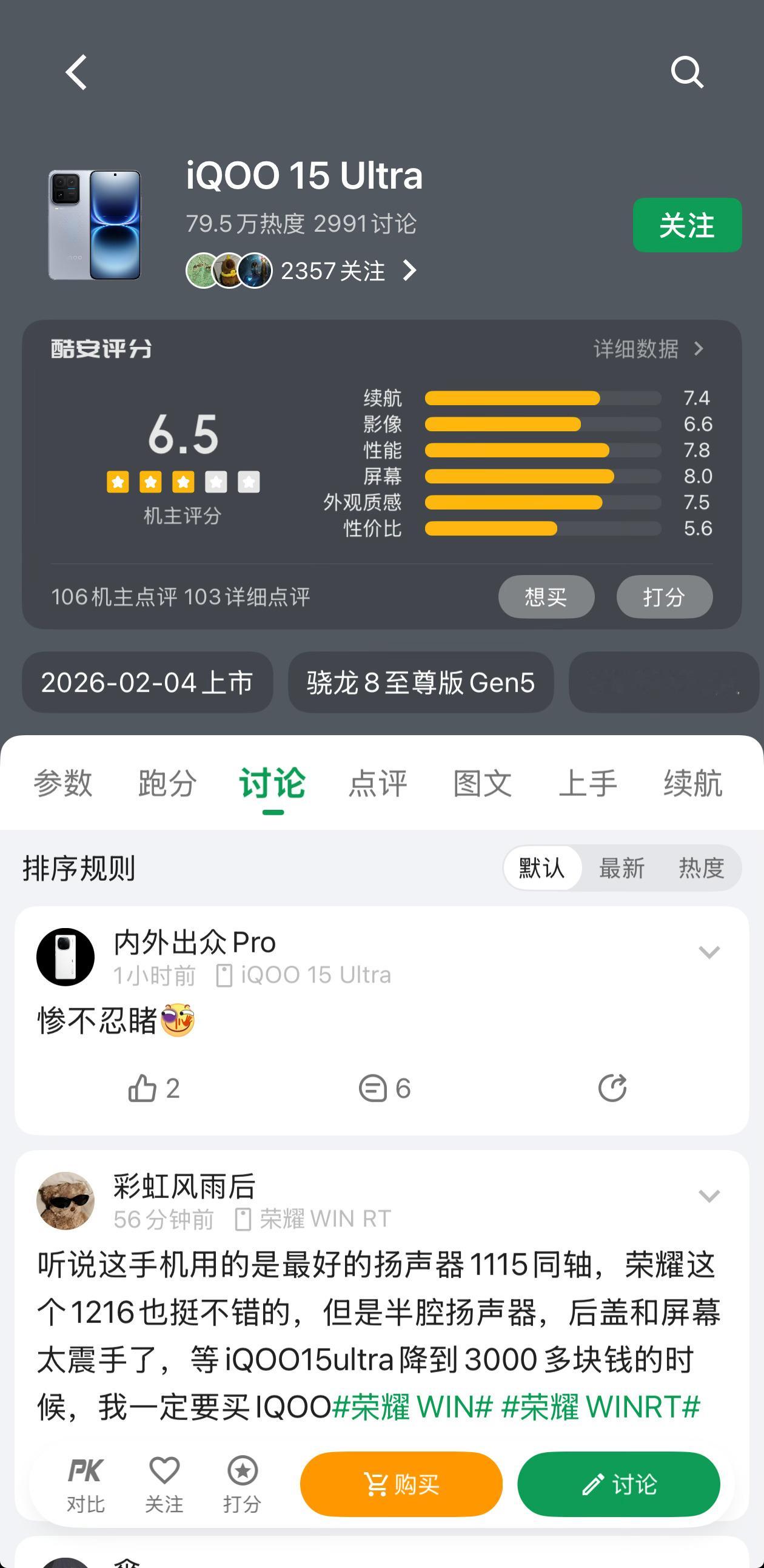Click the back arrow at top left

(x=75, y=72)
